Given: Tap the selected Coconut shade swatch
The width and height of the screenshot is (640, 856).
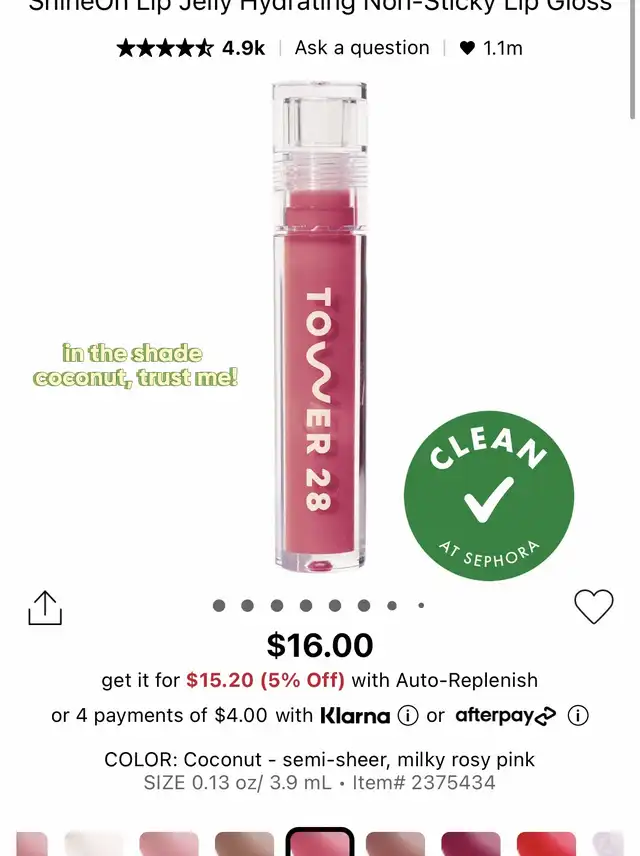Looking at the screenshot, I should click(320, 843).
